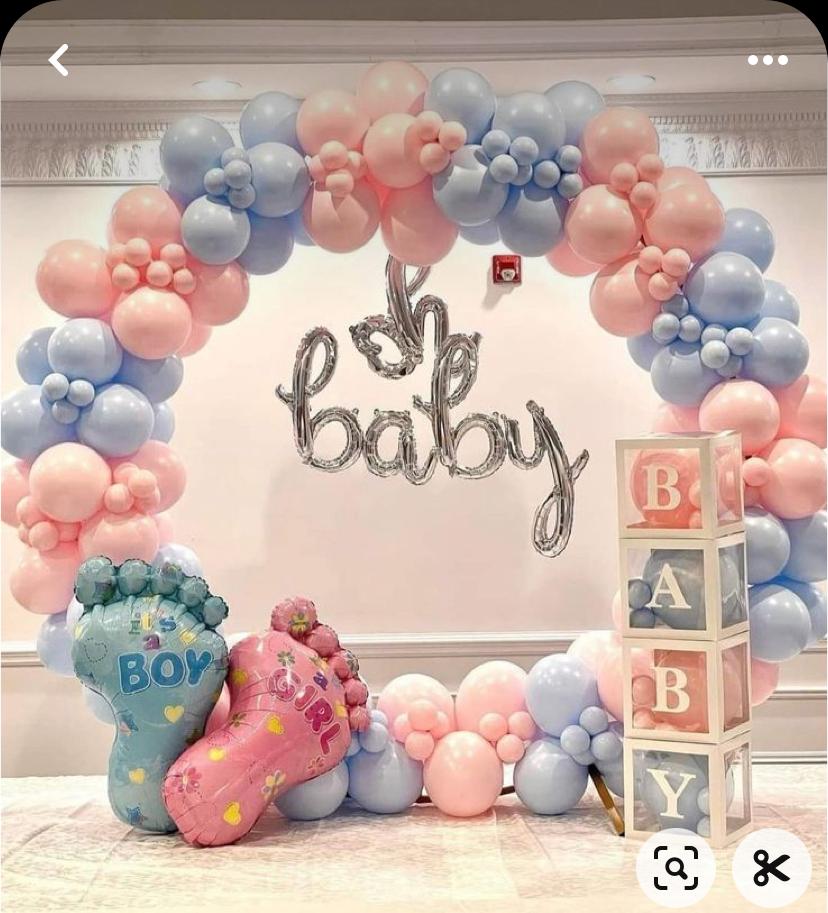Tap the scissors cutout button
The image size is (828, 913).
pos(771,867)
